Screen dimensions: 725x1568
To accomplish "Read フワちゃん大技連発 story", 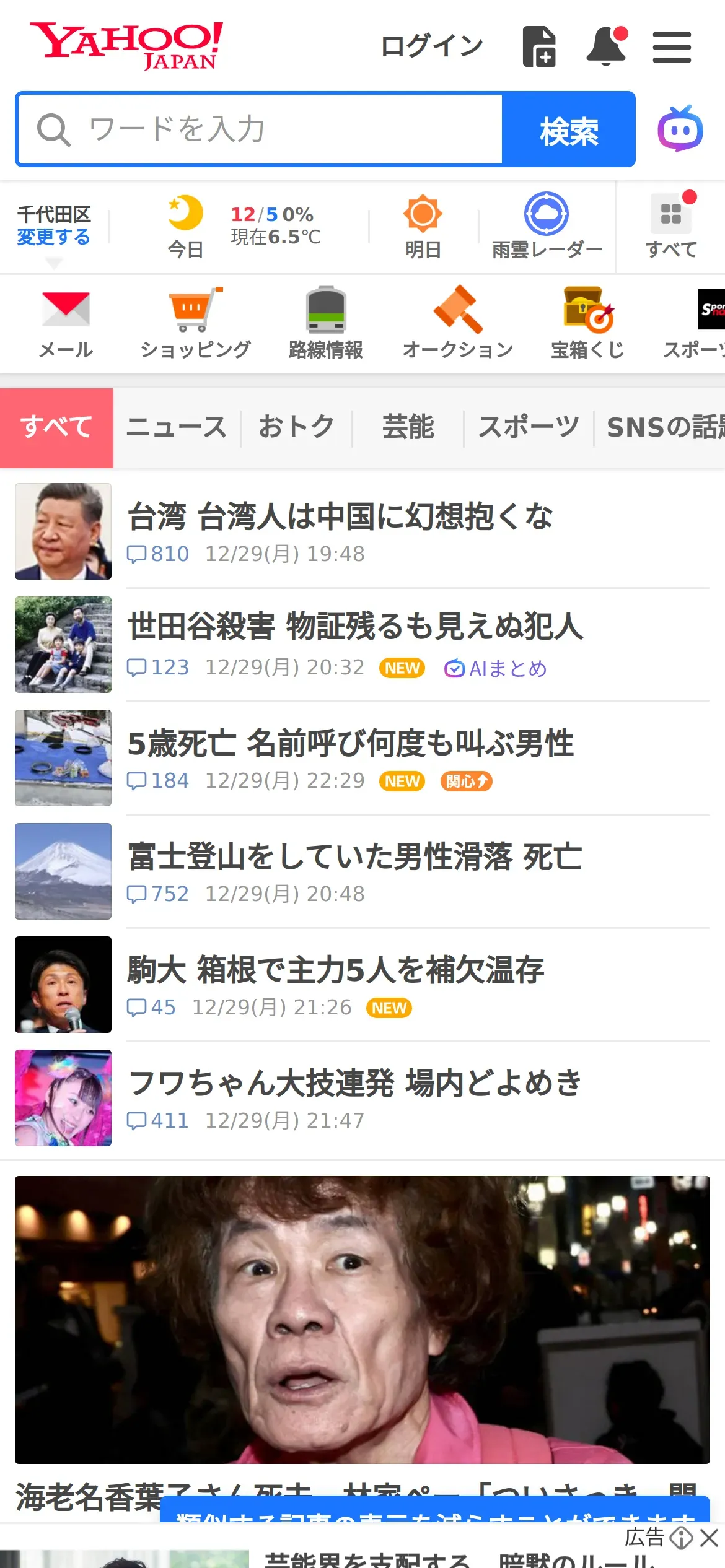I will coord(354,1084).
